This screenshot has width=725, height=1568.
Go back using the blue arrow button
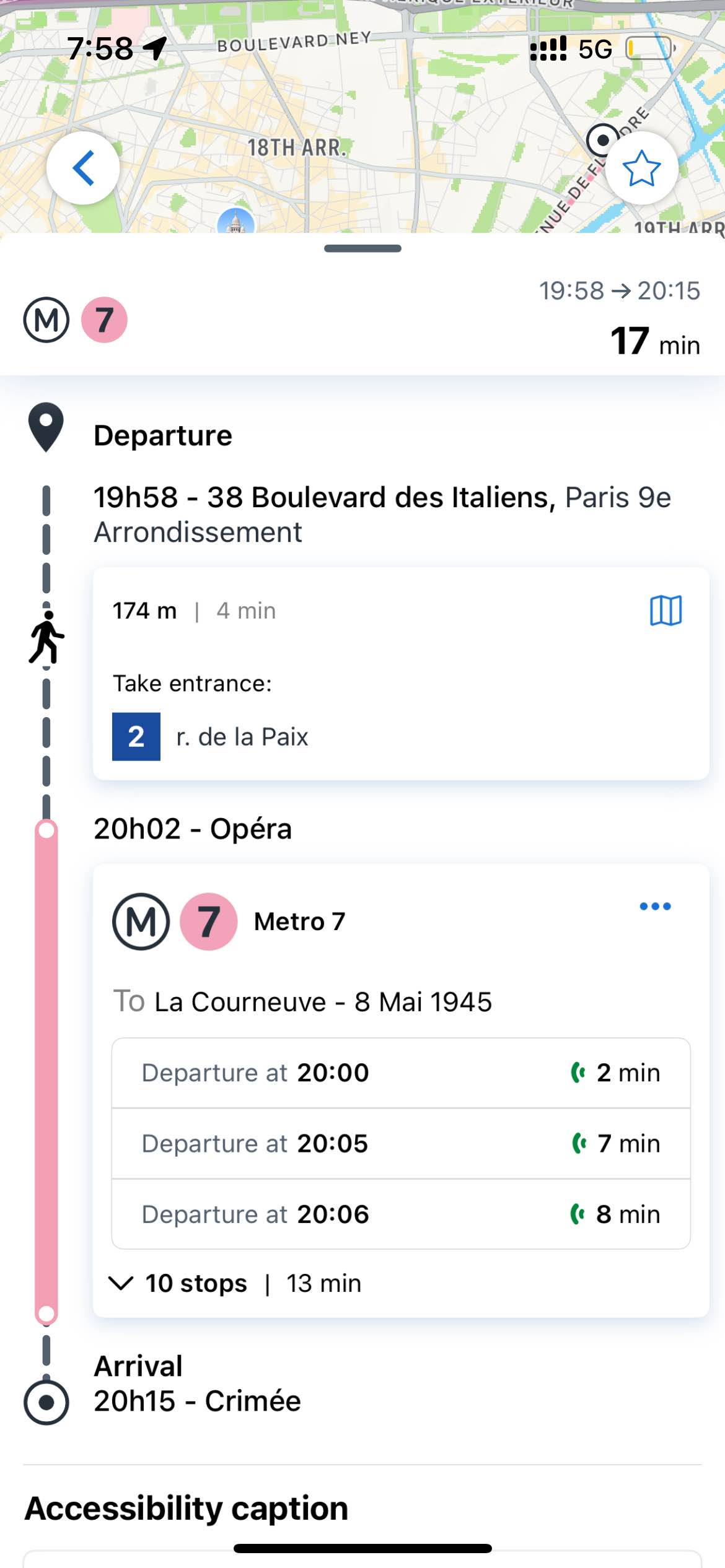pyautogui.click(x=83, y=168)
